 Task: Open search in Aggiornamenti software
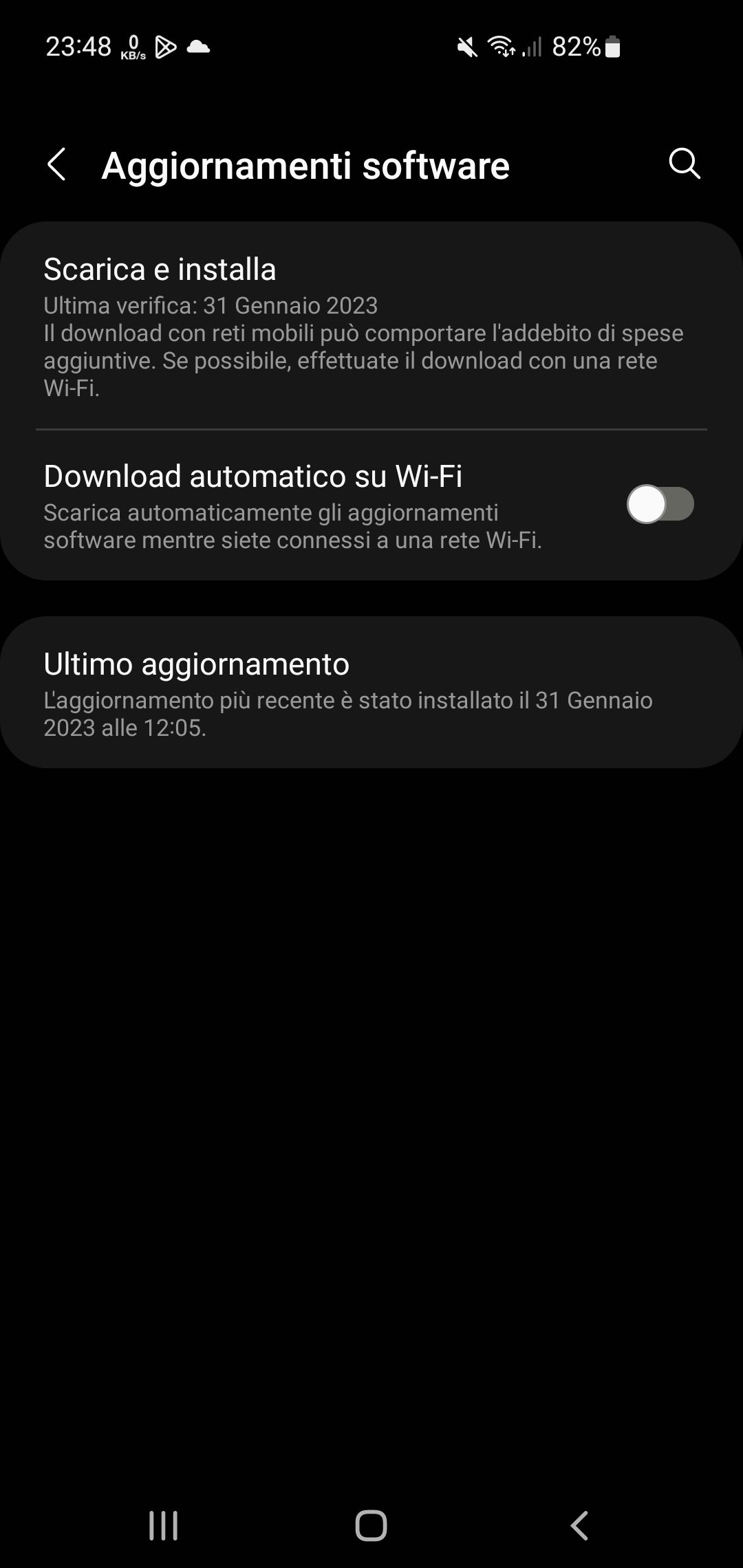pos(683,165)
